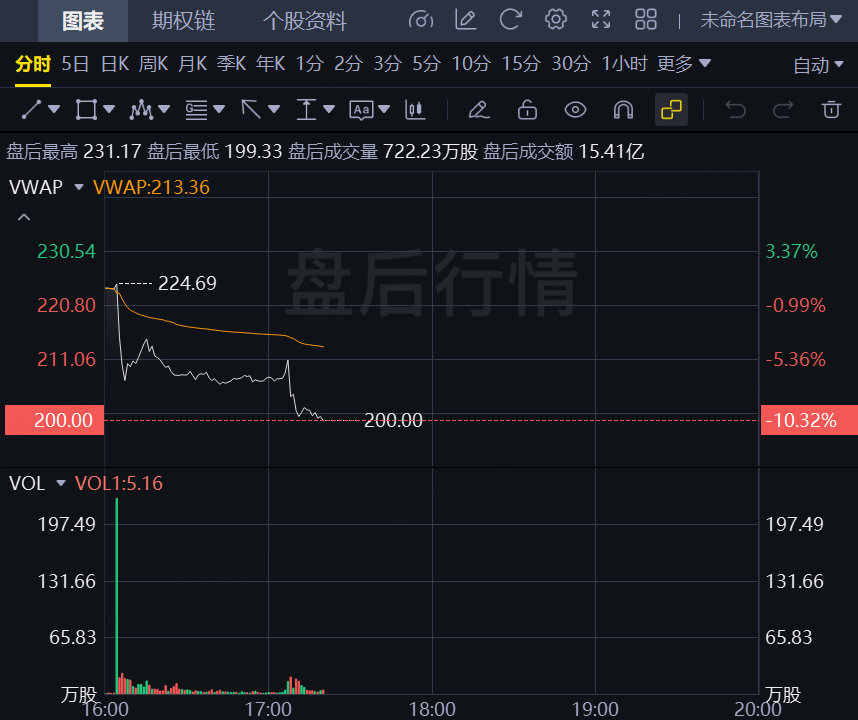Switch to the 期权链 tab
858x720 pixels.
[183, 20]
